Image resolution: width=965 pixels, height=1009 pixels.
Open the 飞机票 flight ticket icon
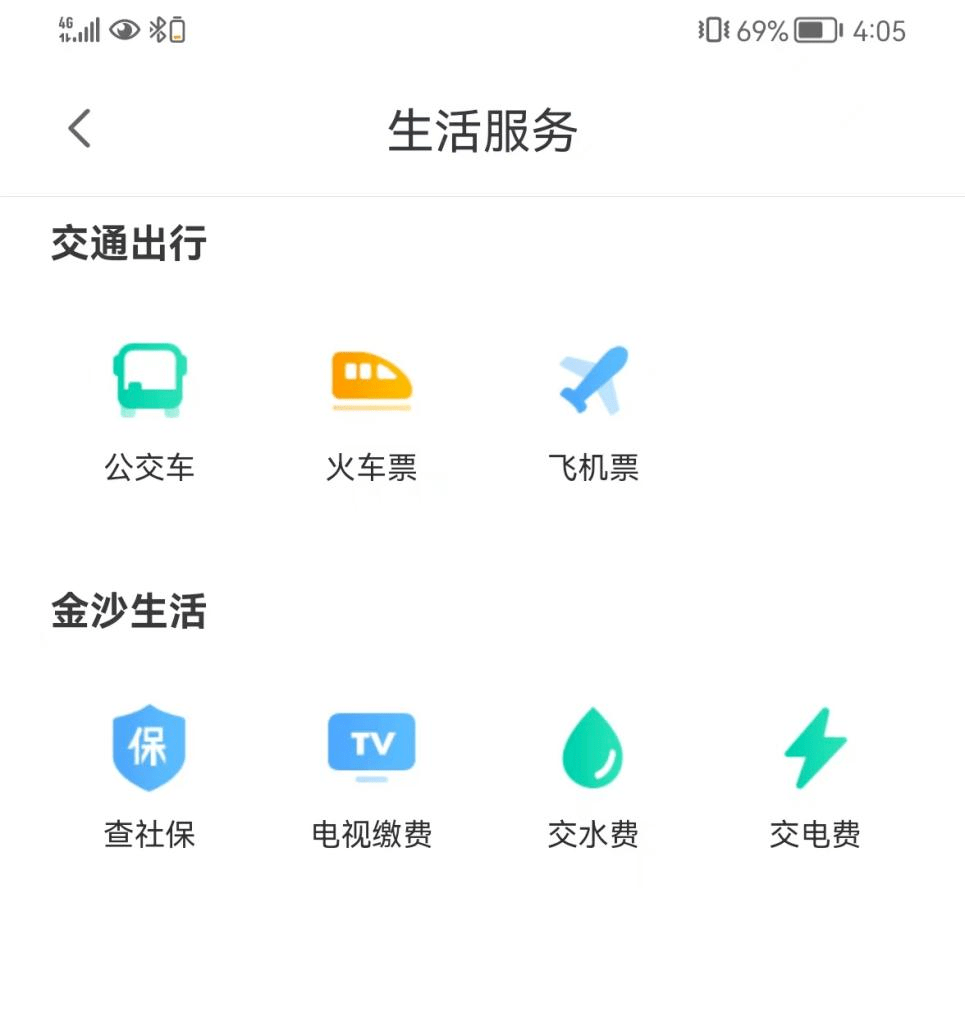coord(592,380)
